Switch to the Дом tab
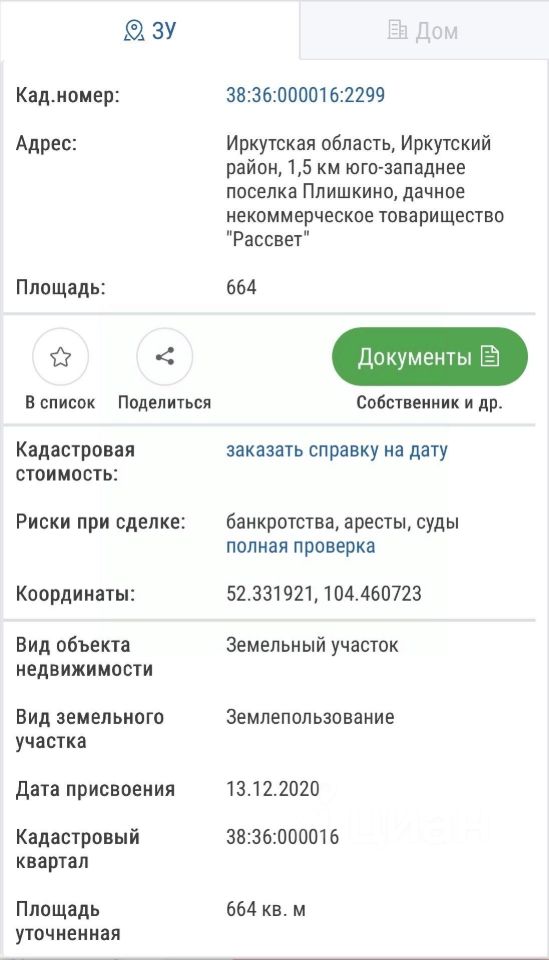This screenshot has width=549, height=960. click(424, 30)
